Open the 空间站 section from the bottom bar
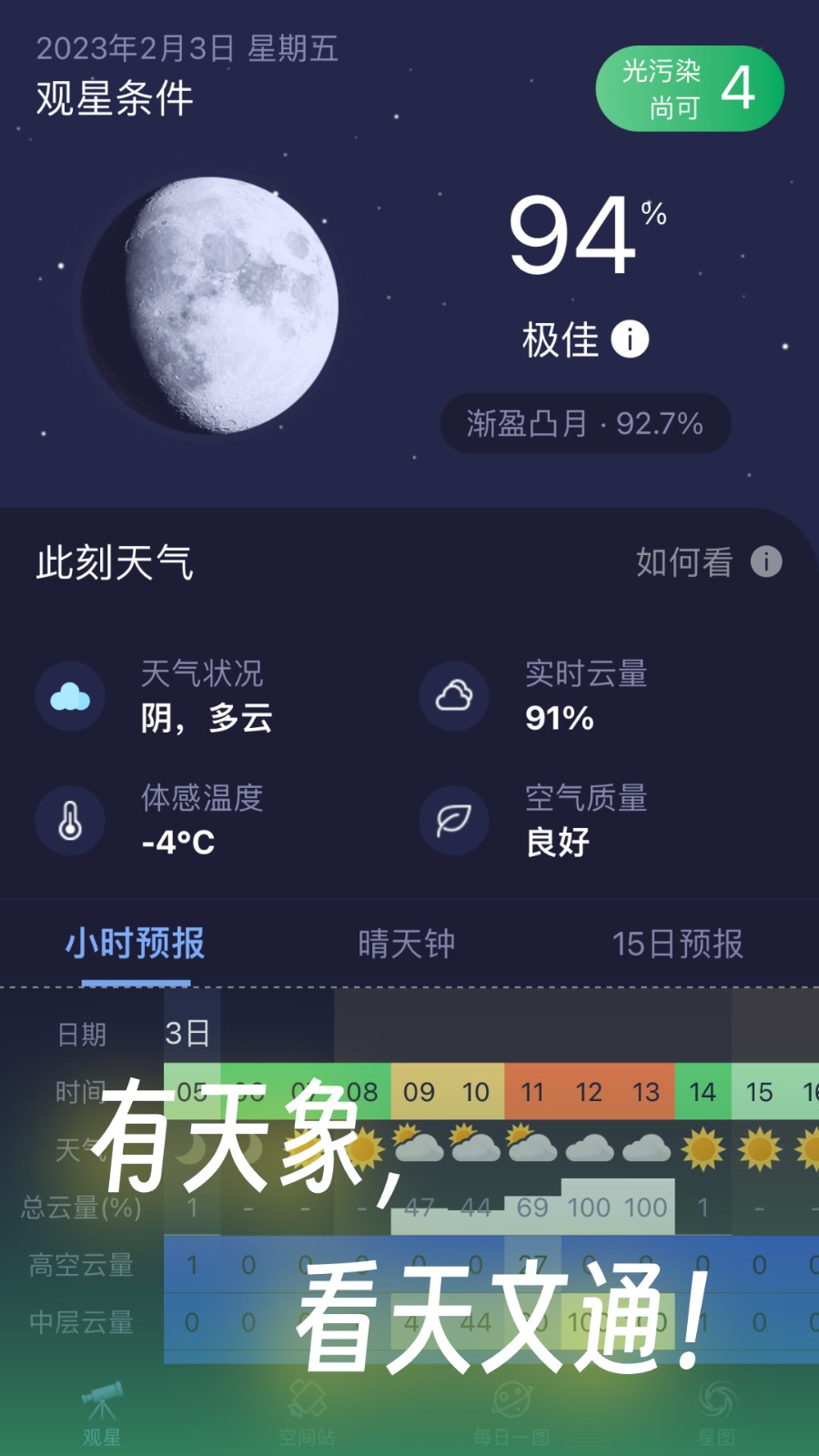The width and height of the screenshot is (819, 1456). coord(308,1401)
